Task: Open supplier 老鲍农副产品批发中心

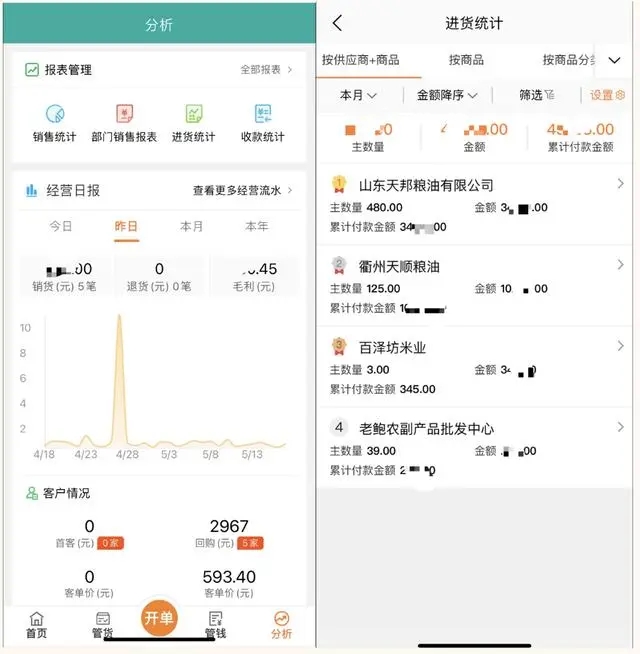Action: coord(474,448)
